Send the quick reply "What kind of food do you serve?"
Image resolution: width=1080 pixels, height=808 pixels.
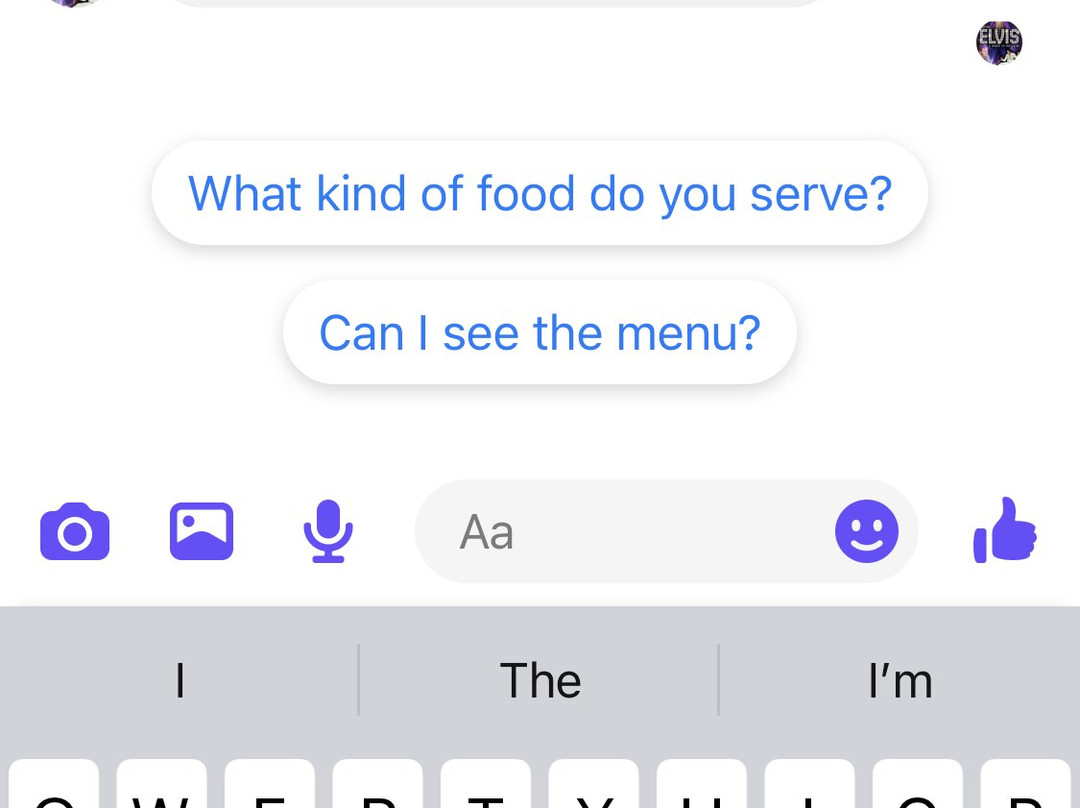539,193
